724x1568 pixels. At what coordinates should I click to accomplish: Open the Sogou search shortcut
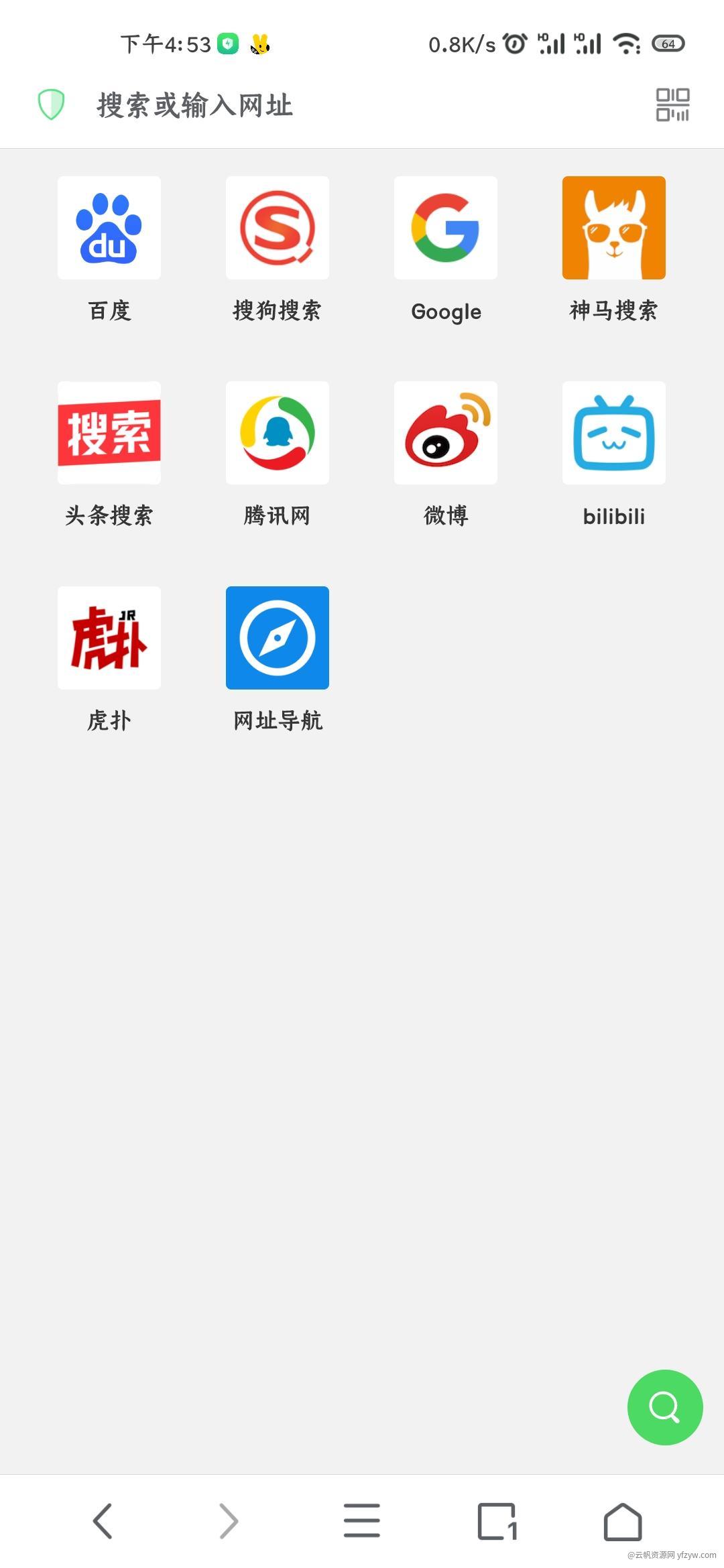pyautogui.click(x=278, y=228)
